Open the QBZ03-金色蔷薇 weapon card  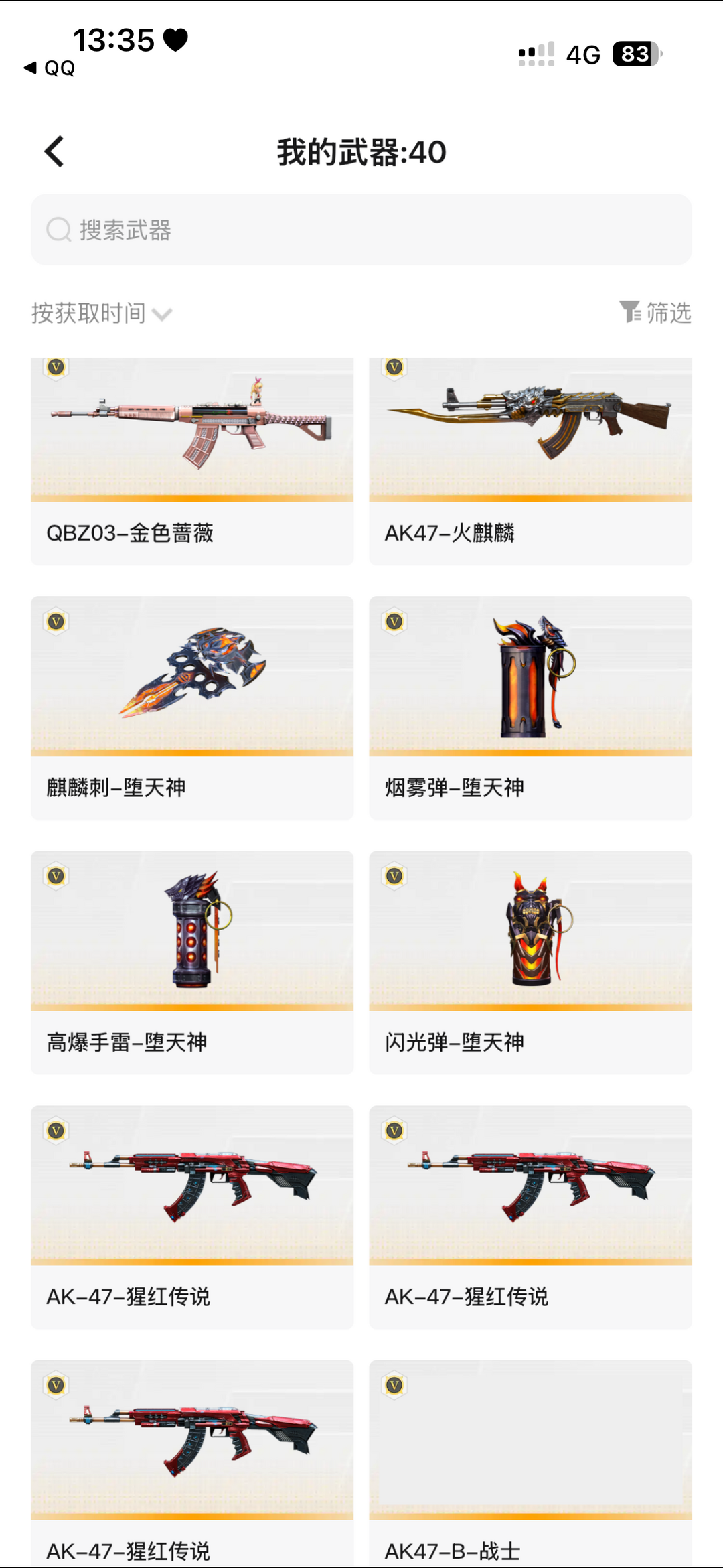point(192,461)
